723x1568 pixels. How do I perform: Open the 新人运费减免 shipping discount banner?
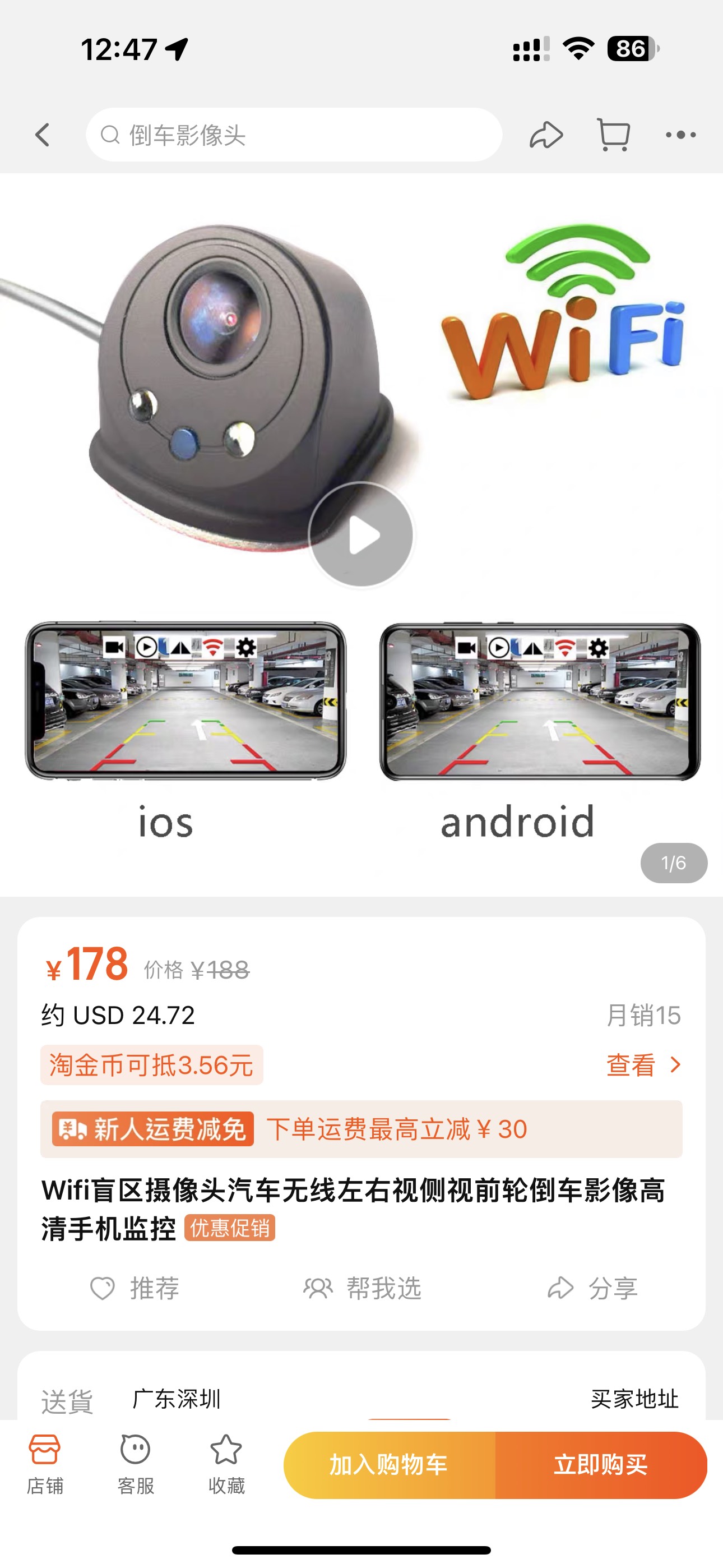(361, 1129)
